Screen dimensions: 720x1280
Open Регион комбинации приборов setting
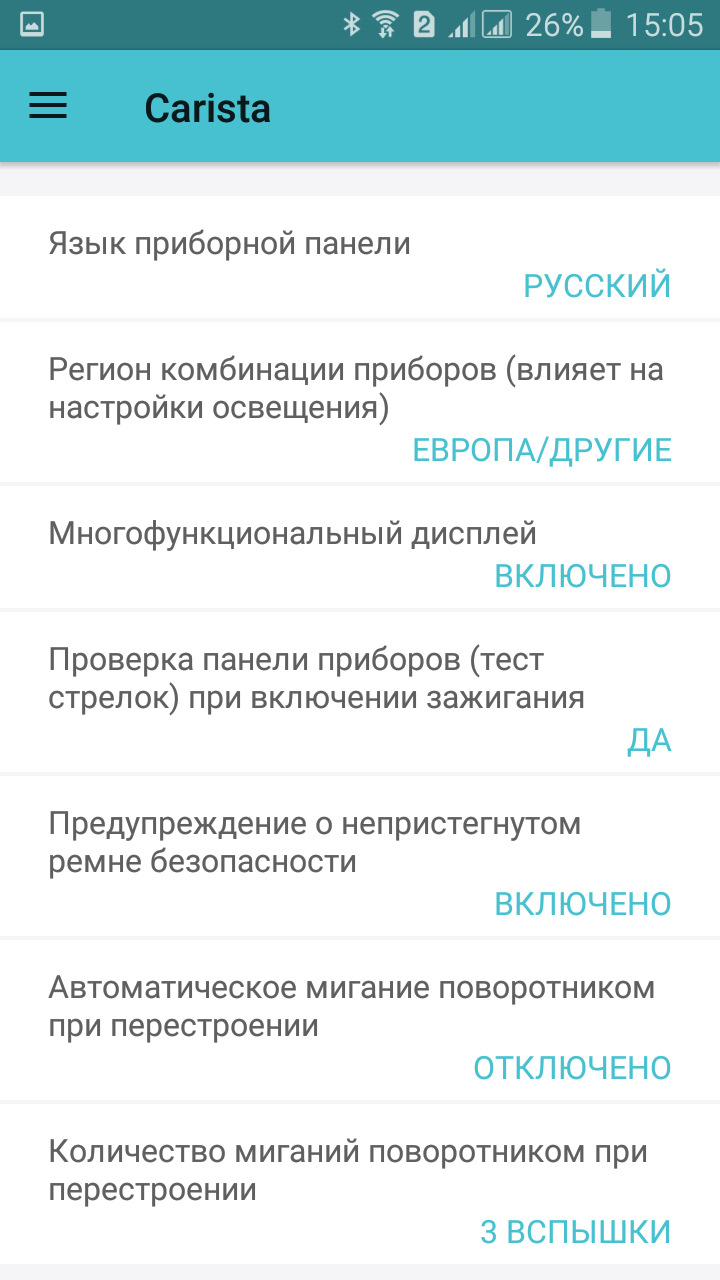tap(360, 403)
